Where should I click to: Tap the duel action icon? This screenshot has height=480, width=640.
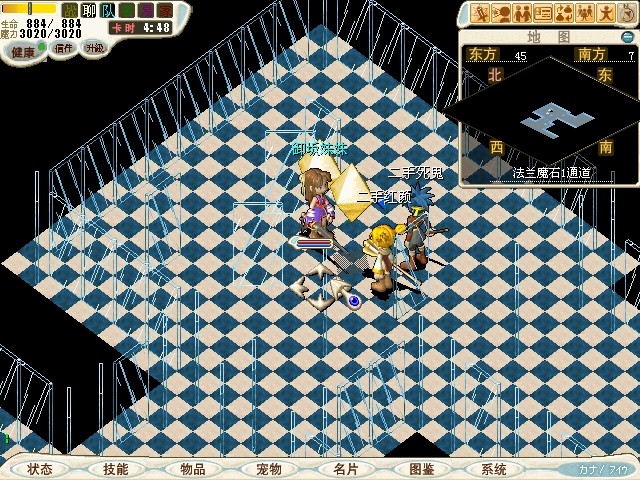click(x=481, y=13)
